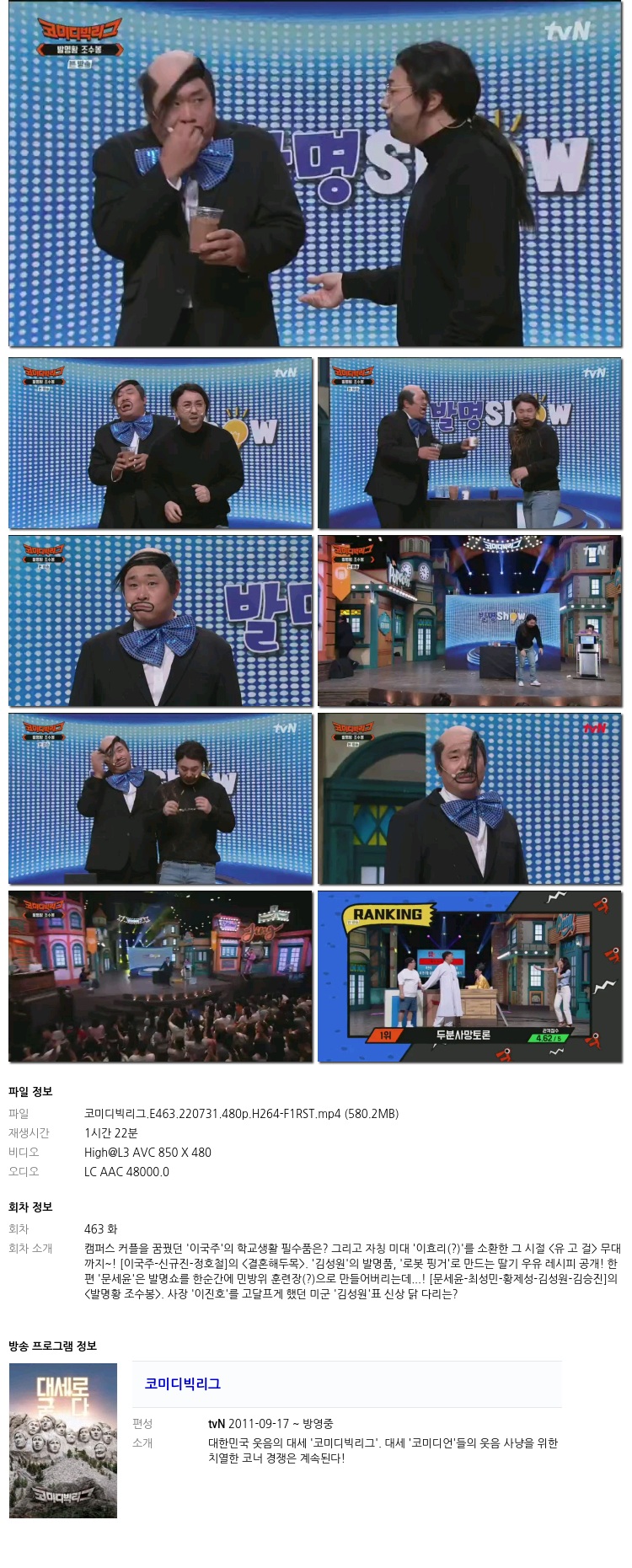Viewport: 632px width, 1568px height.
Task: Open the 코미디빅리그 program poster
Action: pyautogui.click(x=63, y=1440)
